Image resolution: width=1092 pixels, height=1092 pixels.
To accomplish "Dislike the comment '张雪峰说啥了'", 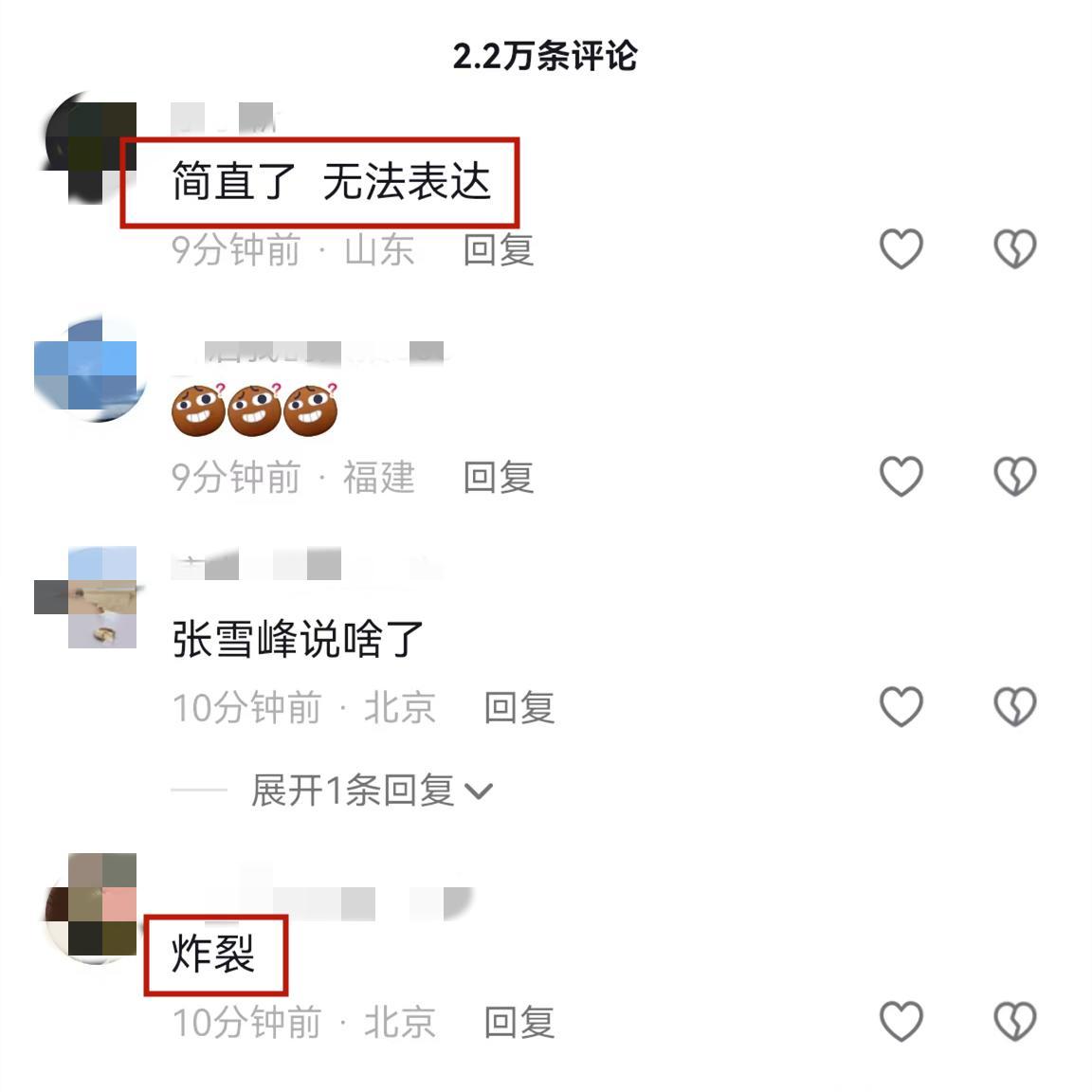I will (x=1014, y=706).
